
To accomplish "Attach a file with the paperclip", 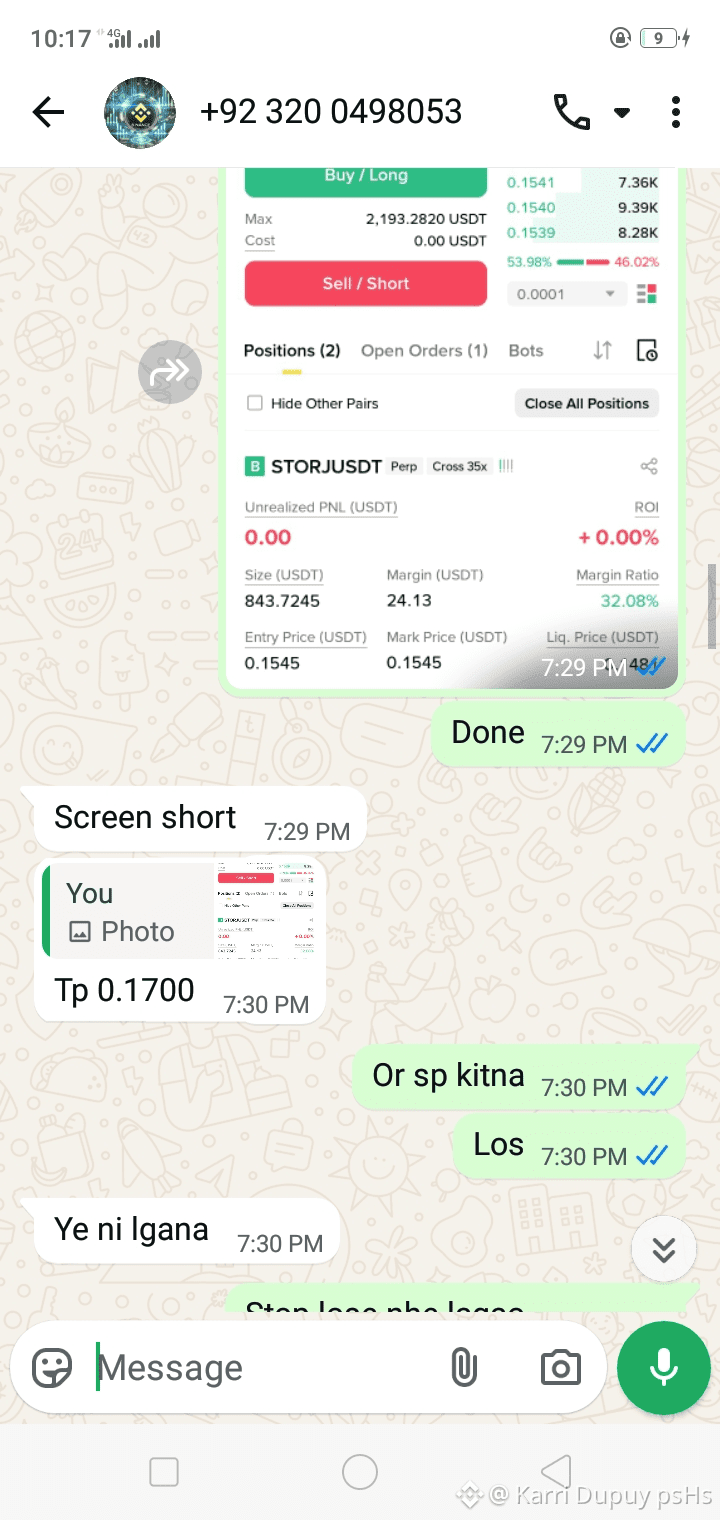I will click(464, 1367).
